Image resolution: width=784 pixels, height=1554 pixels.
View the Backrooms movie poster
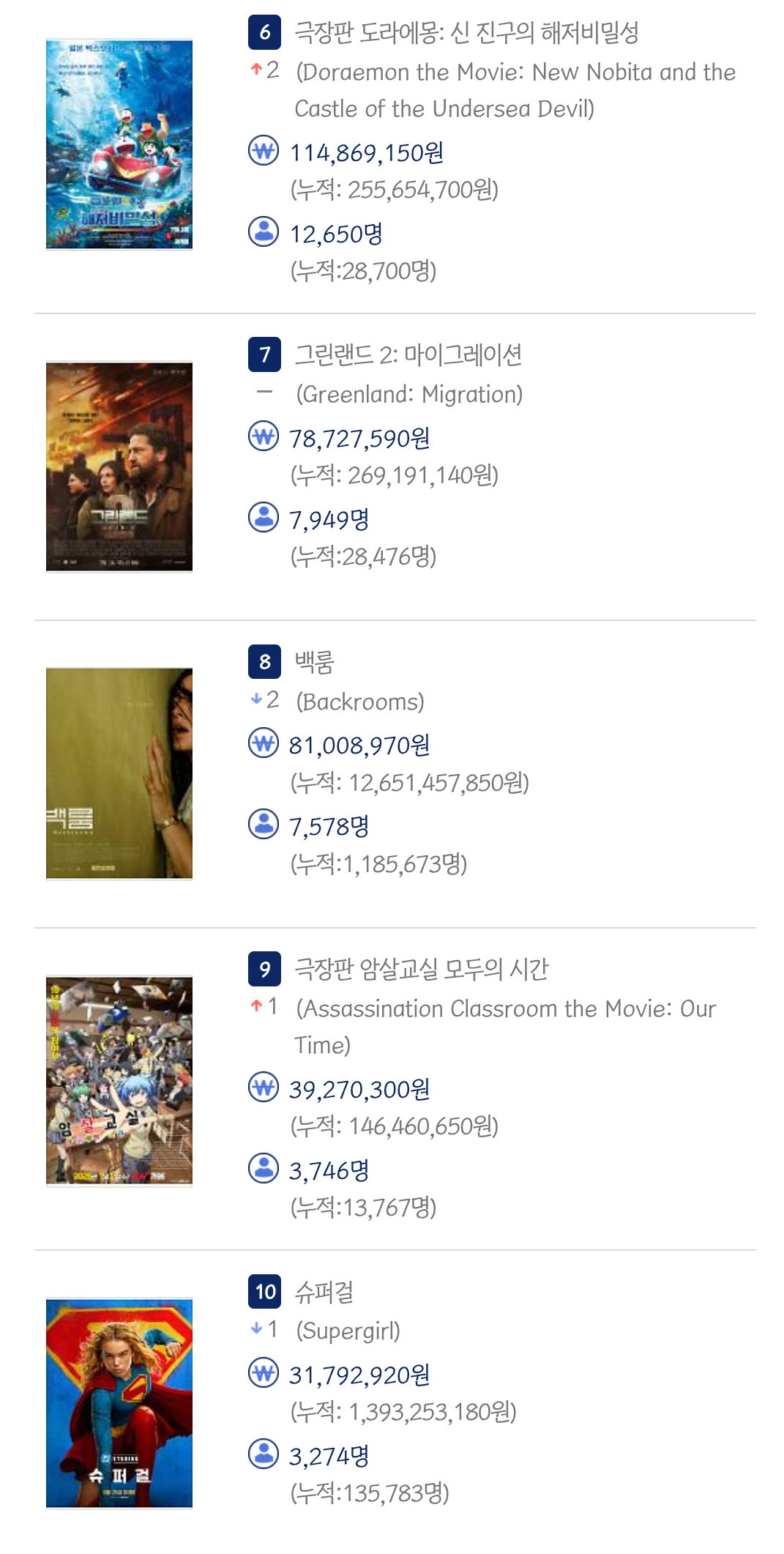click(x=119, y=773)
